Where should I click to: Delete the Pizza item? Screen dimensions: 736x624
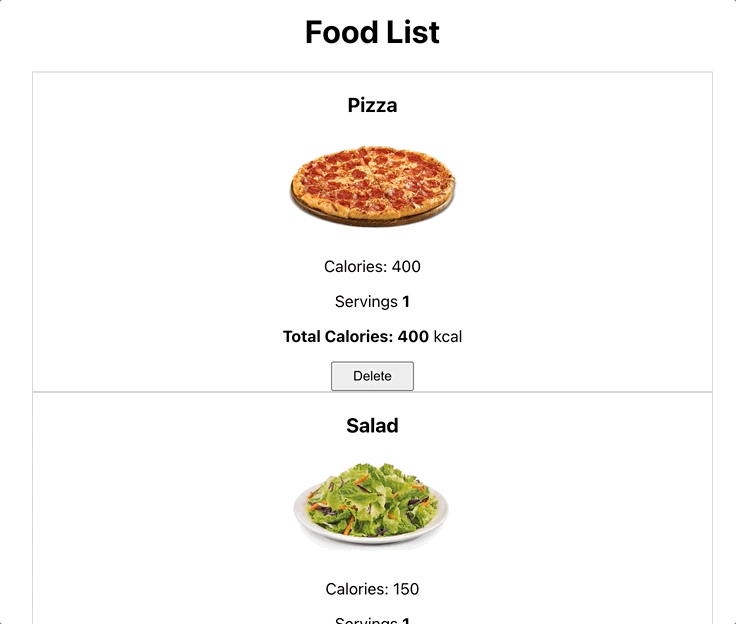point(372,376)
